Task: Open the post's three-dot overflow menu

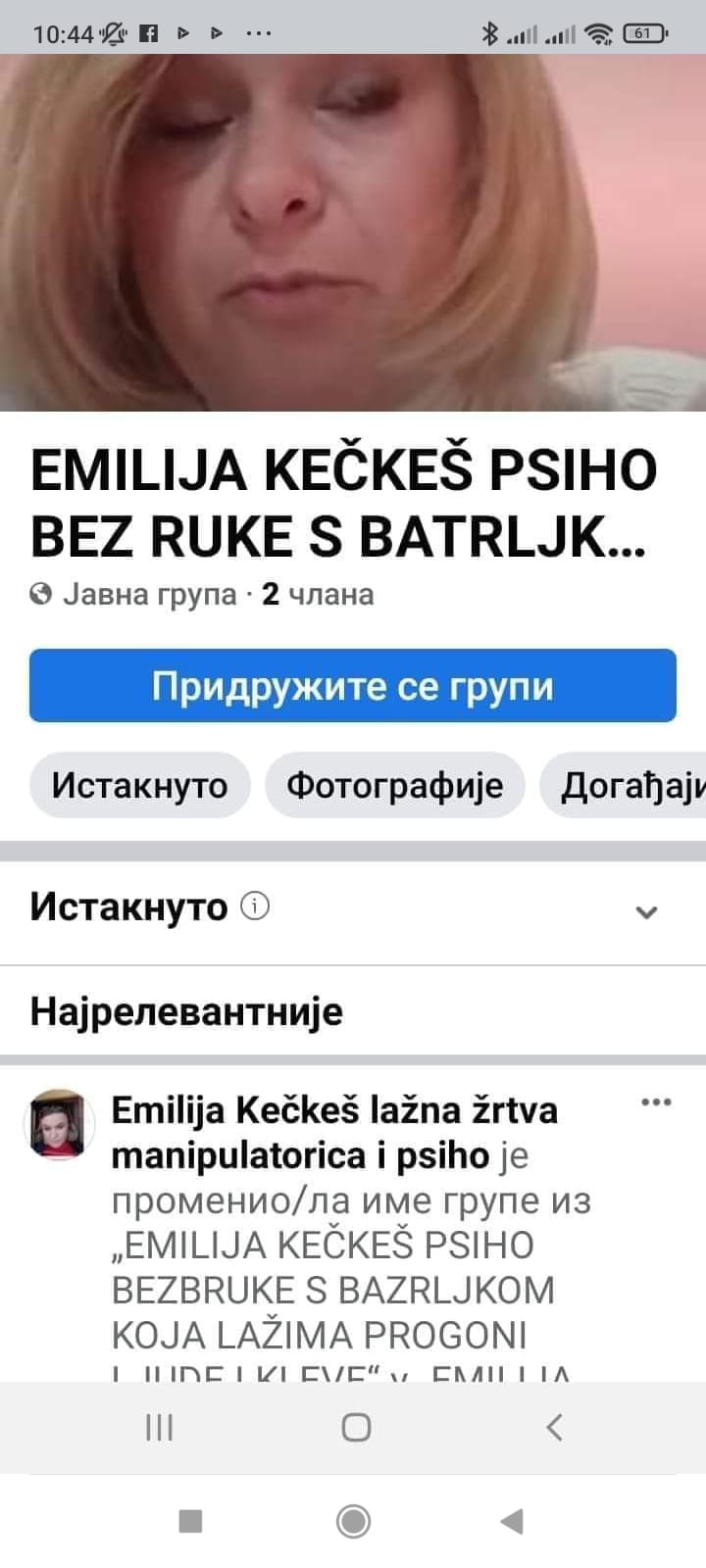Action: point(655,1102)
